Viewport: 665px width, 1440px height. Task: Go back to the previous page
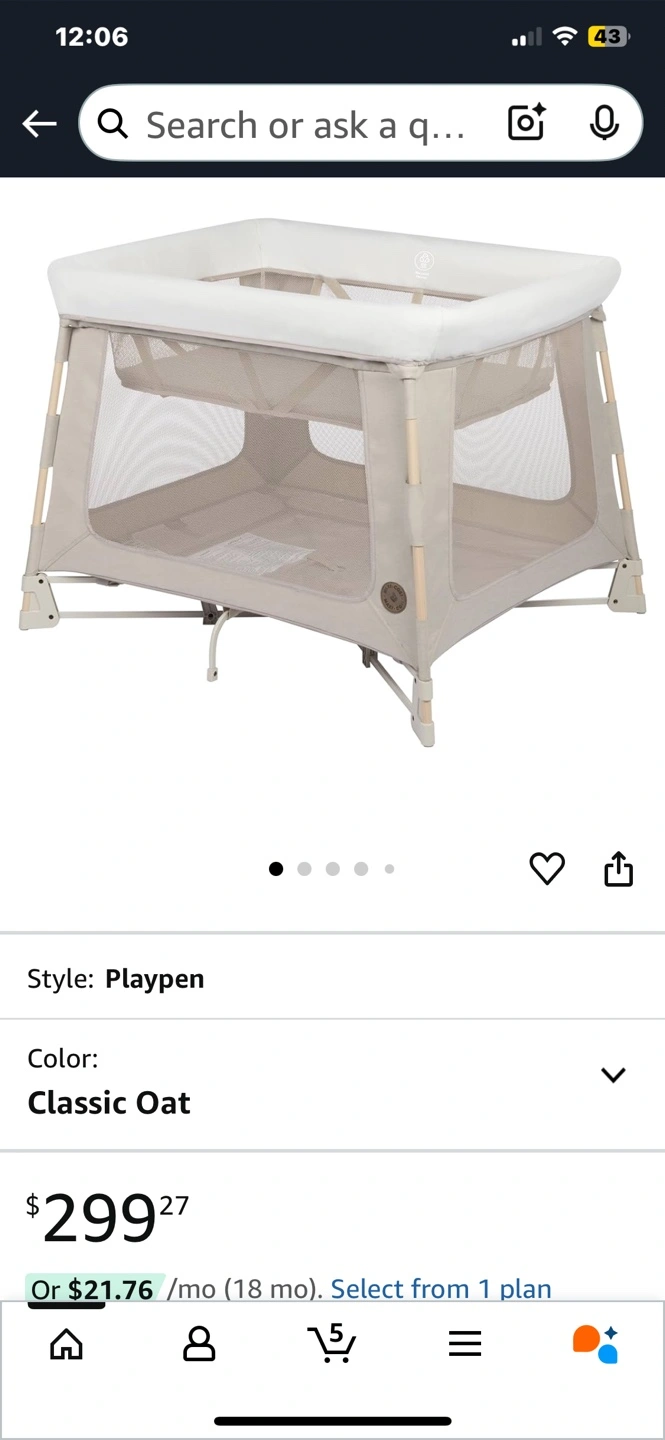(39, 124)
